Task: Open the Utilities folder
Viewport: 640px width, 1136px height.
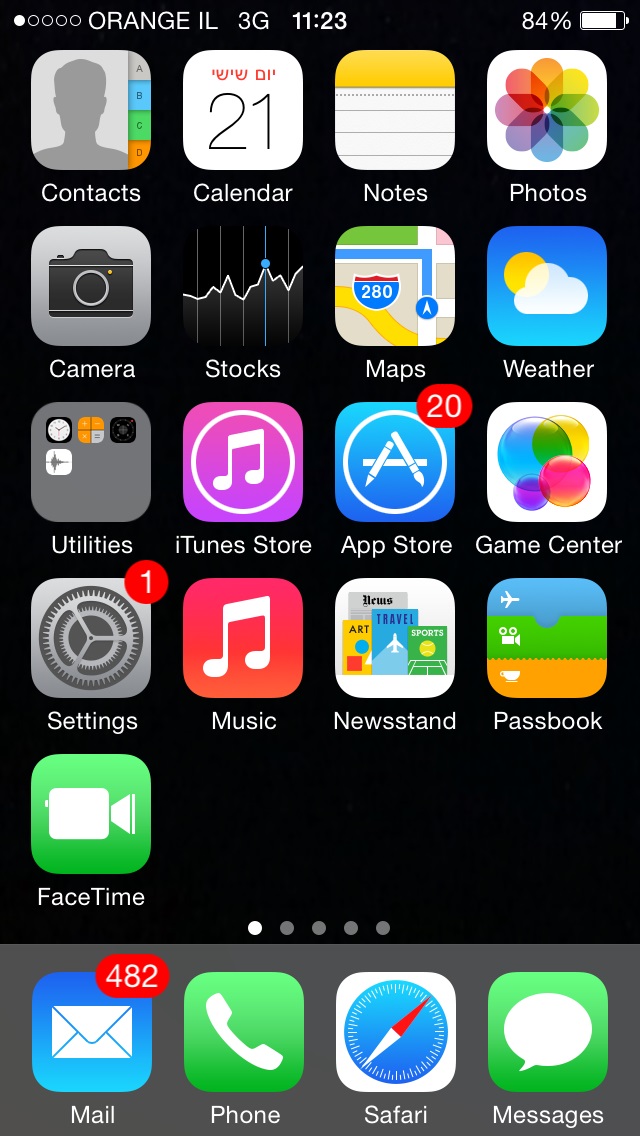Action: click(91, 462)
